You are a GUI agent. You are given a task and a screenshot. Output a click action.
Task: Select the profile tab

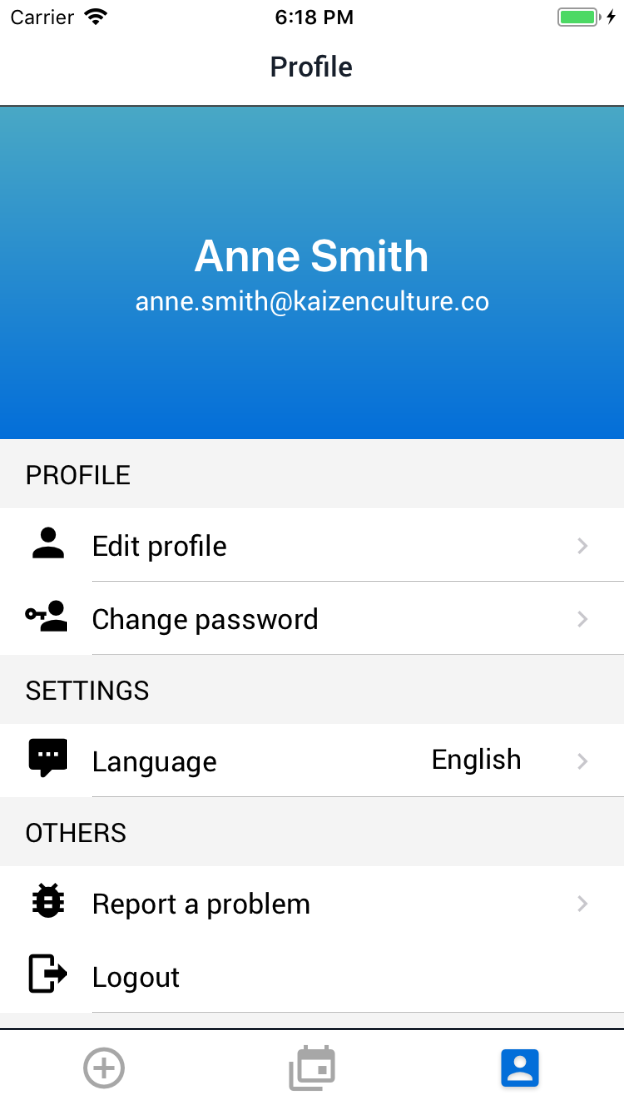[x=520, y=1069]
